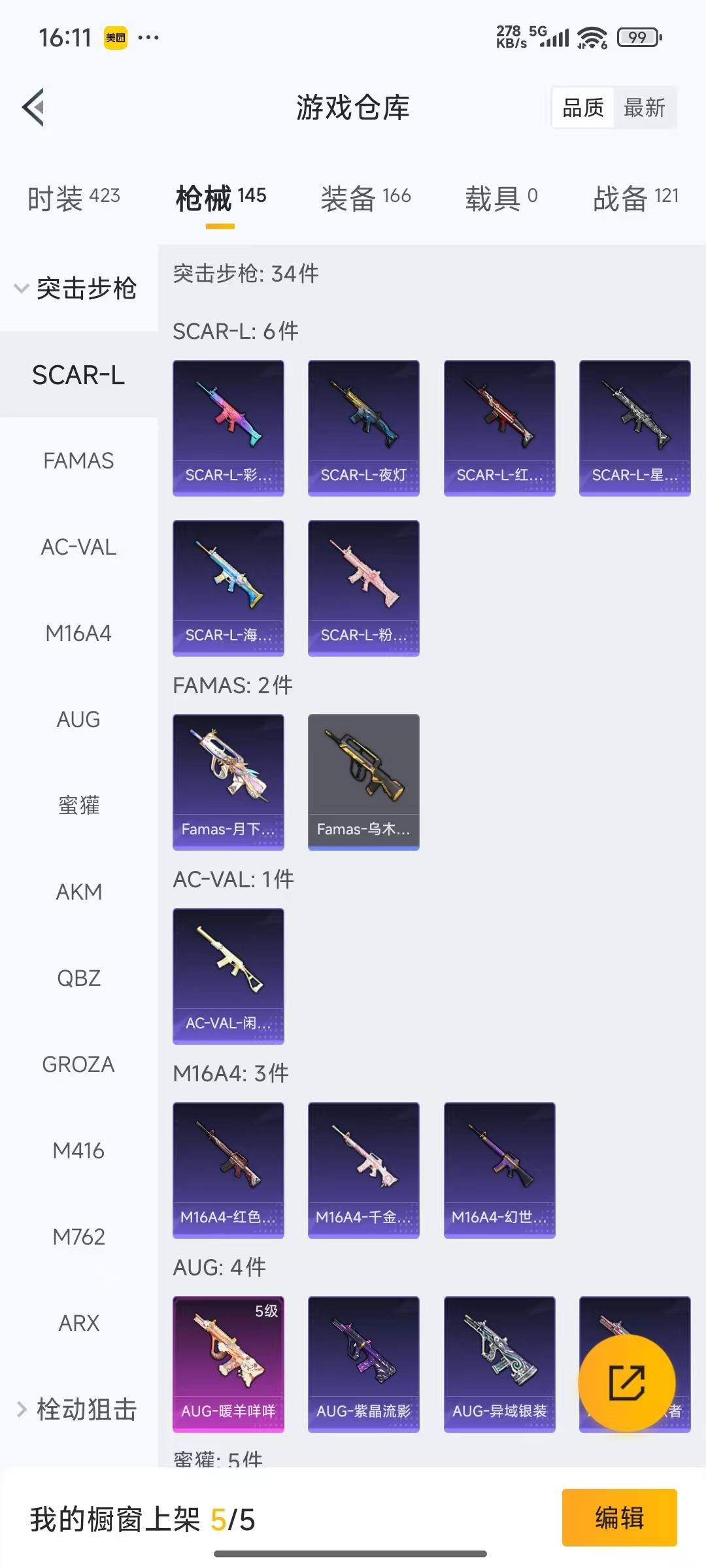Expand the 栓动狙击 category

click(77, 1409)
